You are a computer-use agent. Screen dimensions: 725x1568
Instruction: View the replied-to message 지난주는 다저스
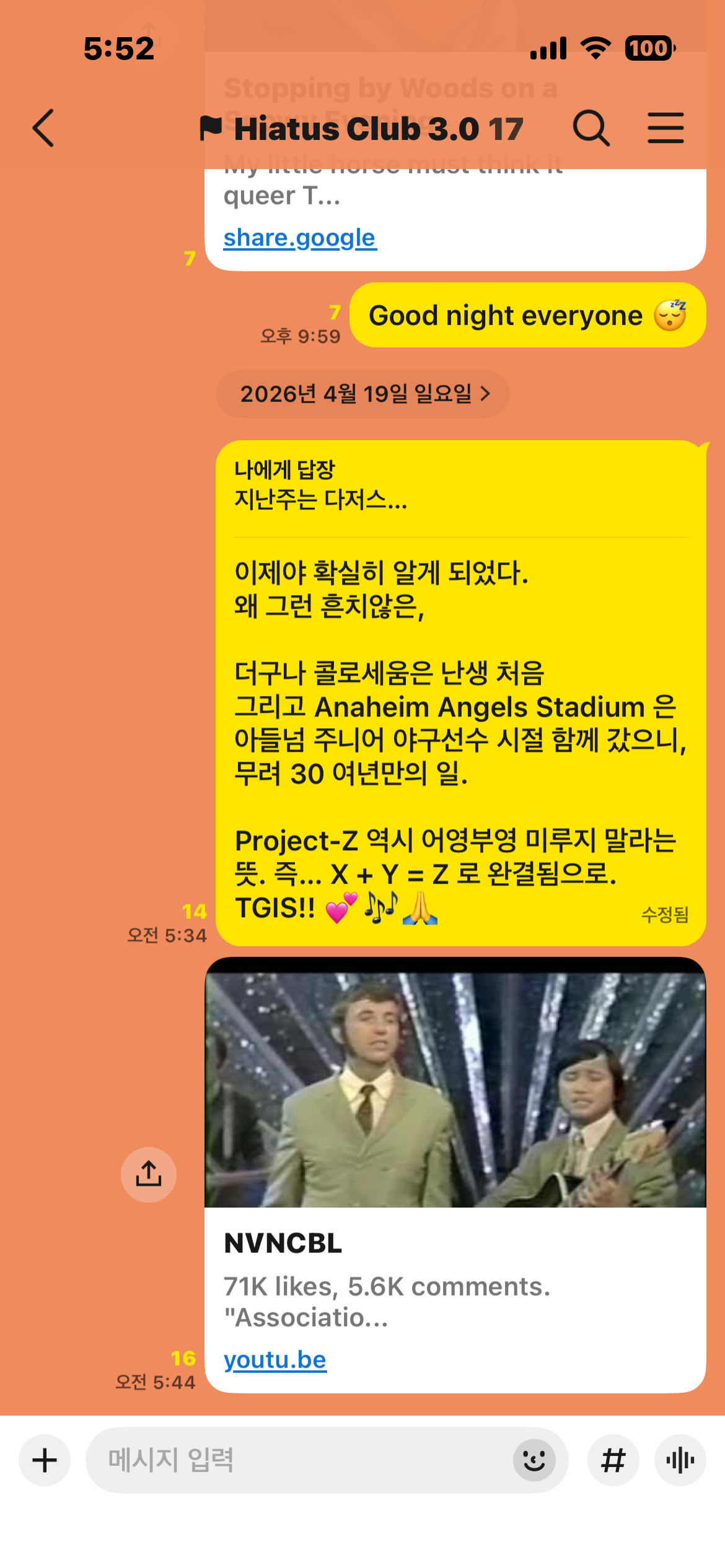321,486
